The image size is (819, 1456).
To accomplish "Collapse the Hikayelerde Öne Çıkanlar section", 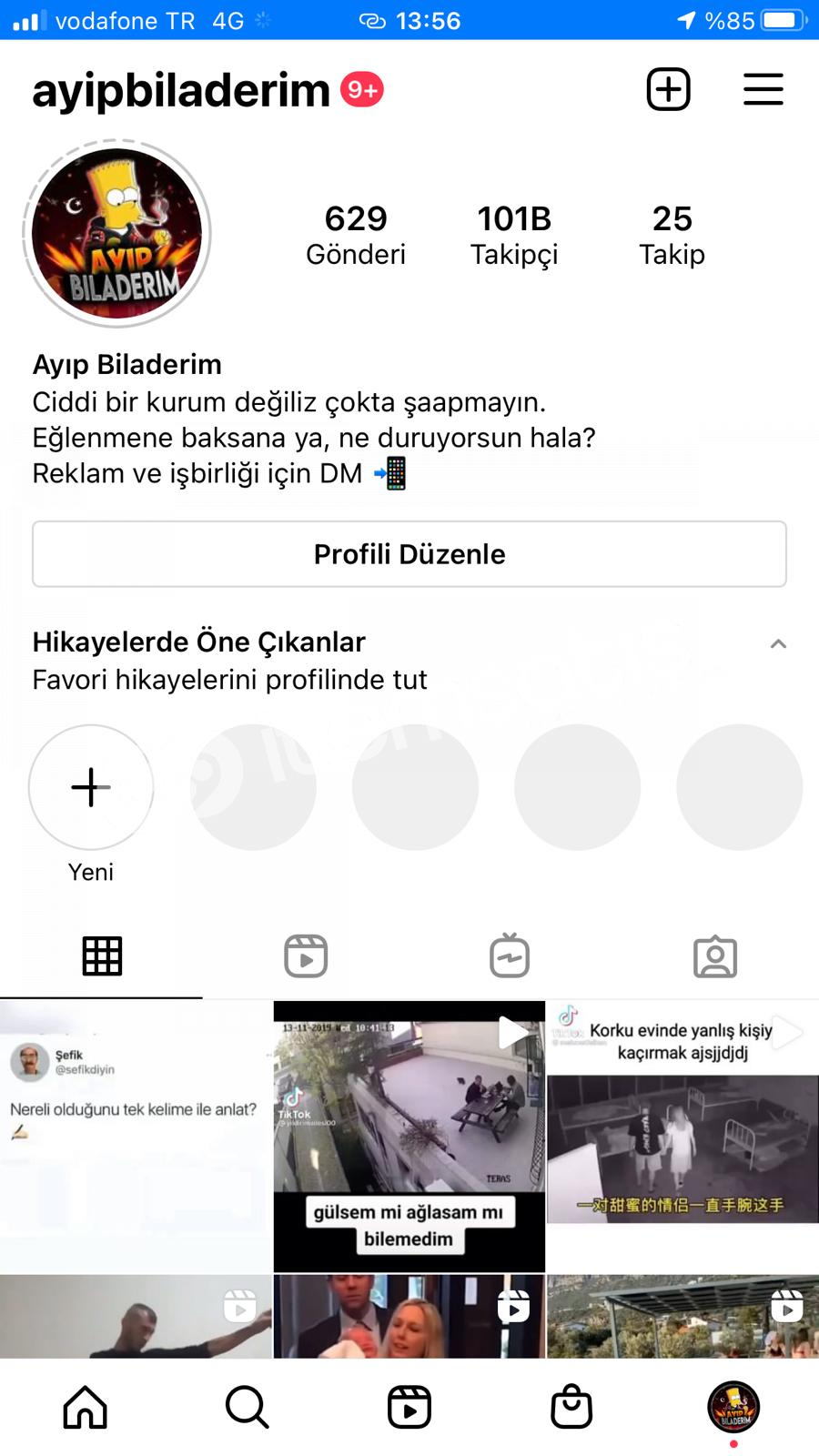I will point(778,643).
